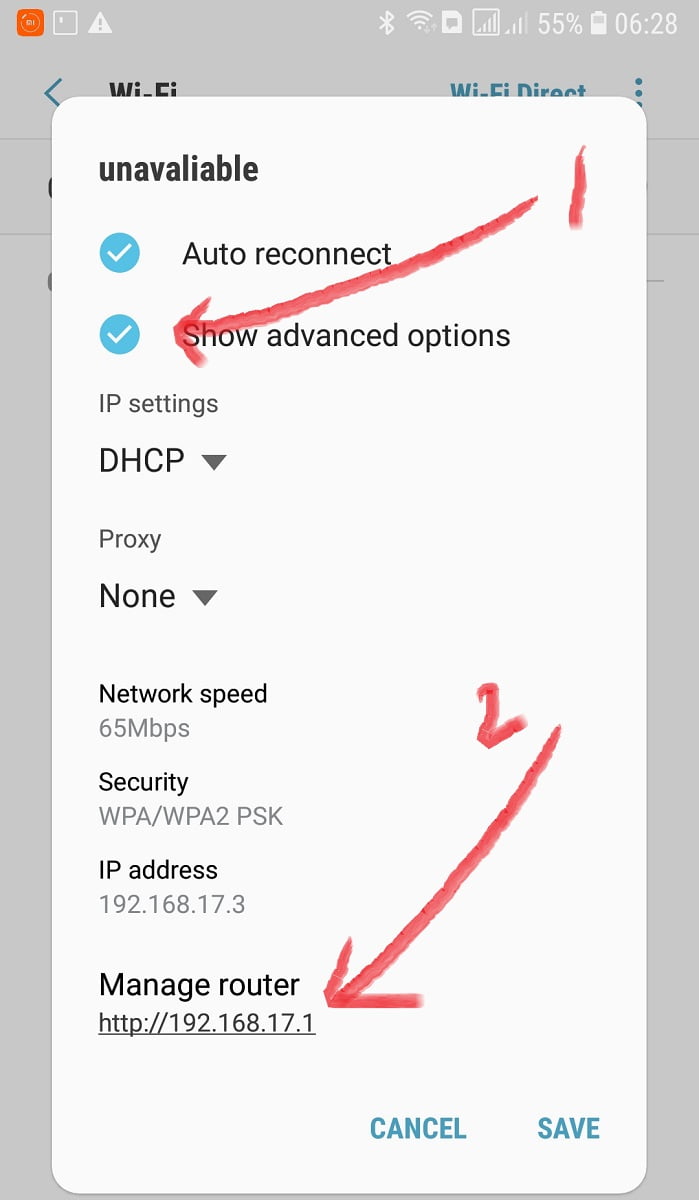Open the Manage router link http://192.168.17.1
This screenshot has height=1200, width=699.
coord(207,1024)
